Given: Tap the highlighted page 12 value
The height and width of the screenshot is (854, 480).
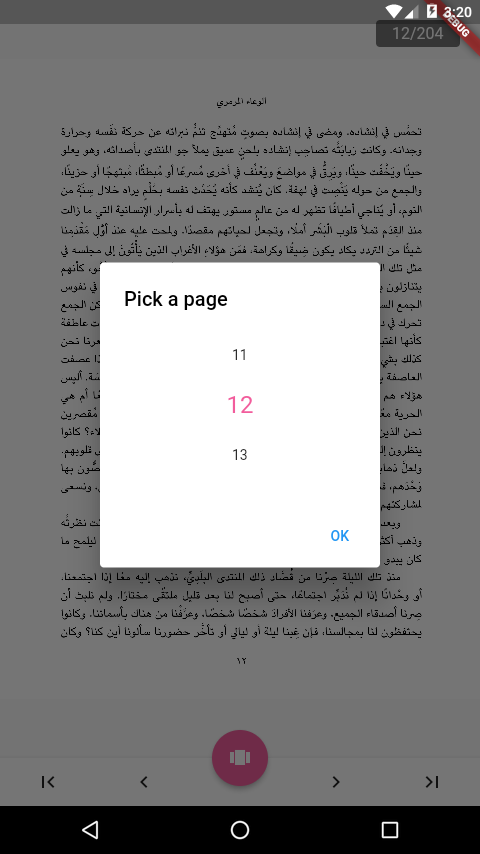Looking at the screenshot, I should pyautogui.click(x=240, y=405).
